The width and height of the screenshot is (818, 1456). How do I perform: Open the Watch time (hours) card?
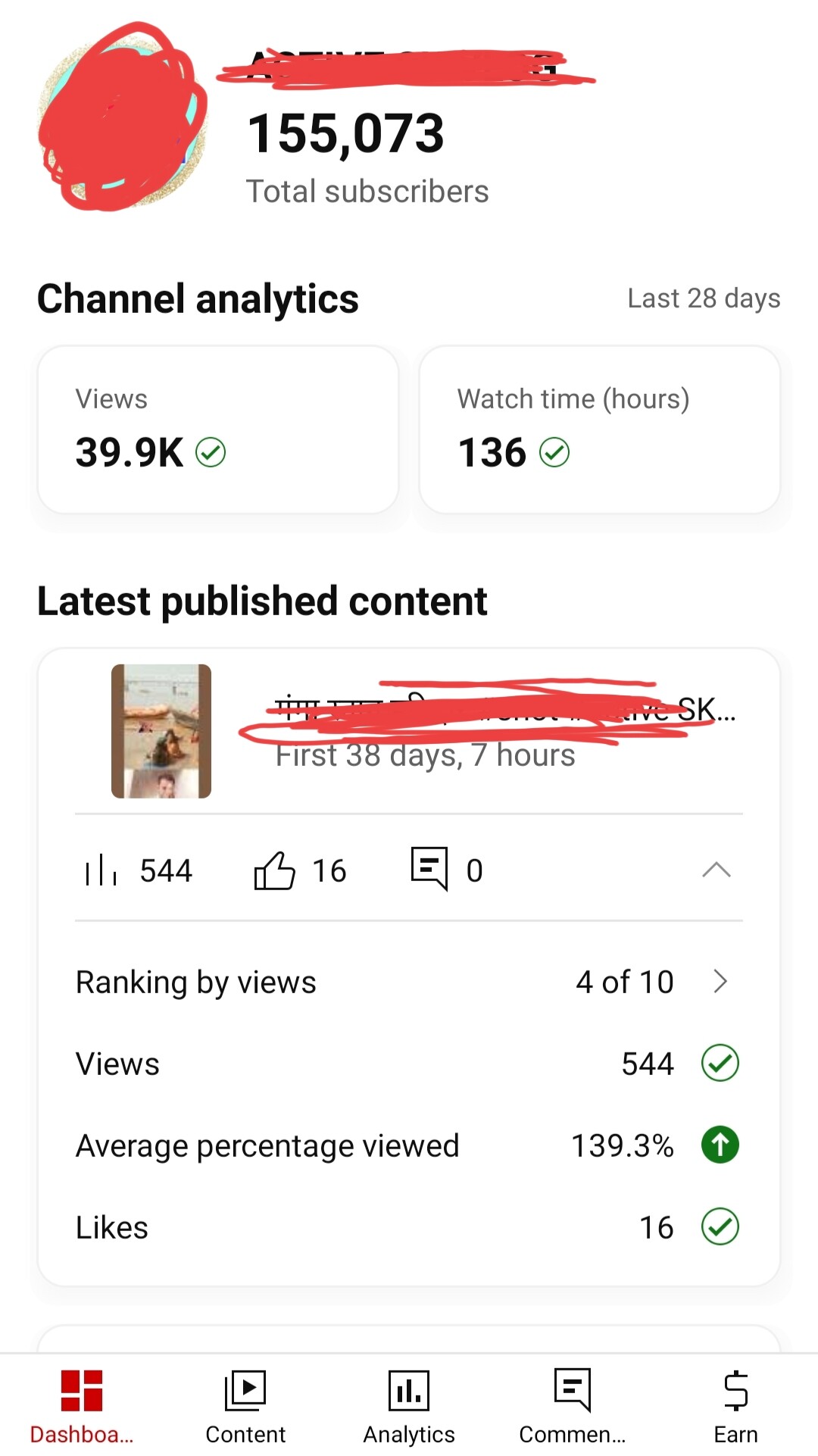[600, 430]
